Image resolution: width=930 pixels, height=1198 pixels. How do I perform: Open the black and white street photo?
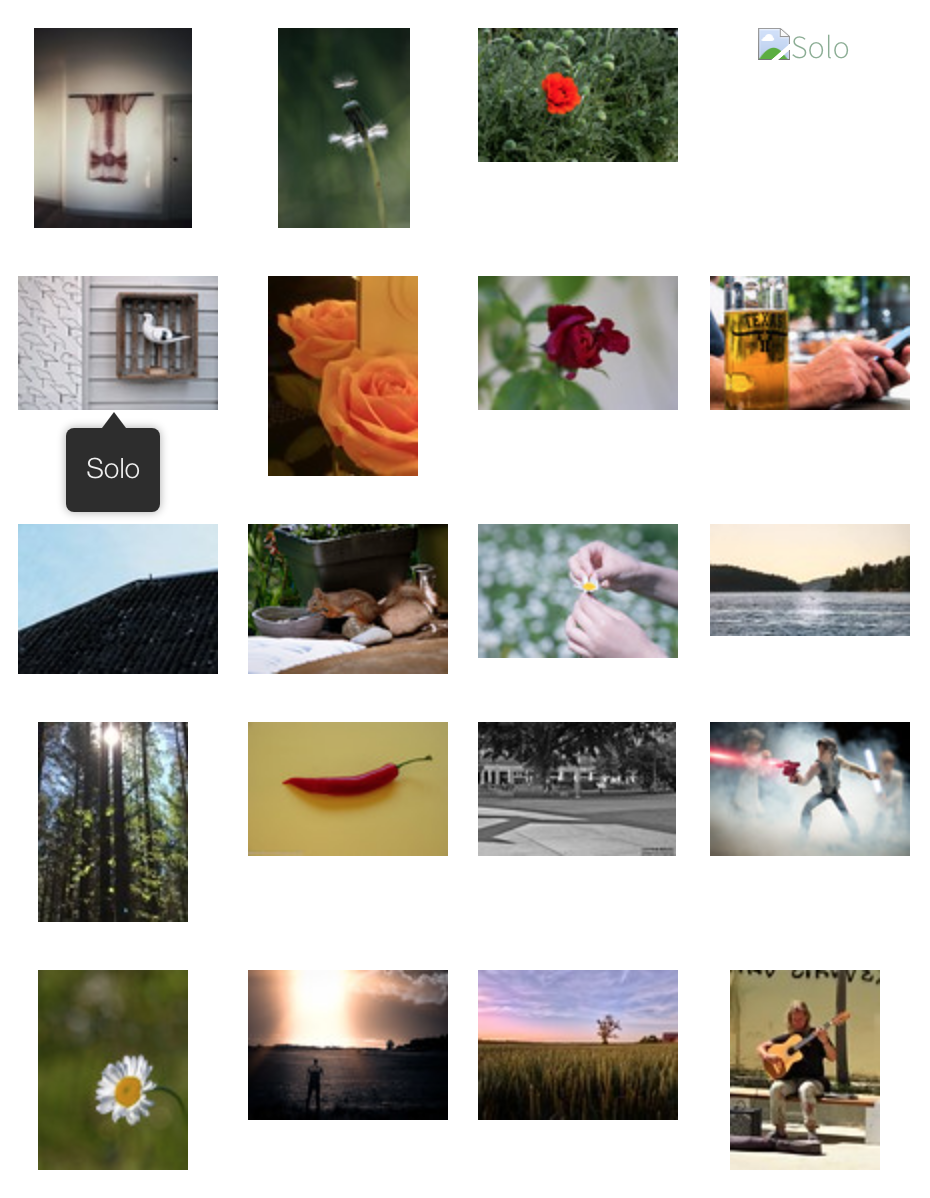click(576, 788)
